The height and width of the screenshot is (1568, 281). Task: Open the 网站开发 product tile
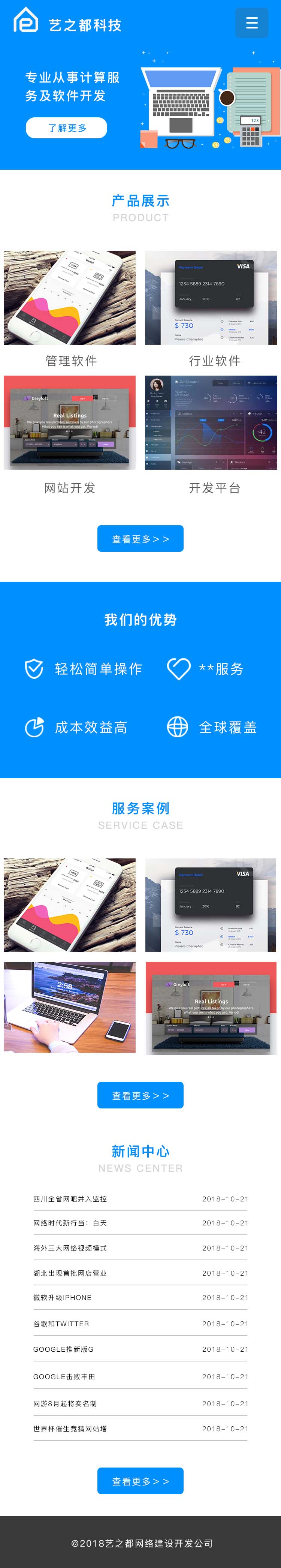(70, 422)
